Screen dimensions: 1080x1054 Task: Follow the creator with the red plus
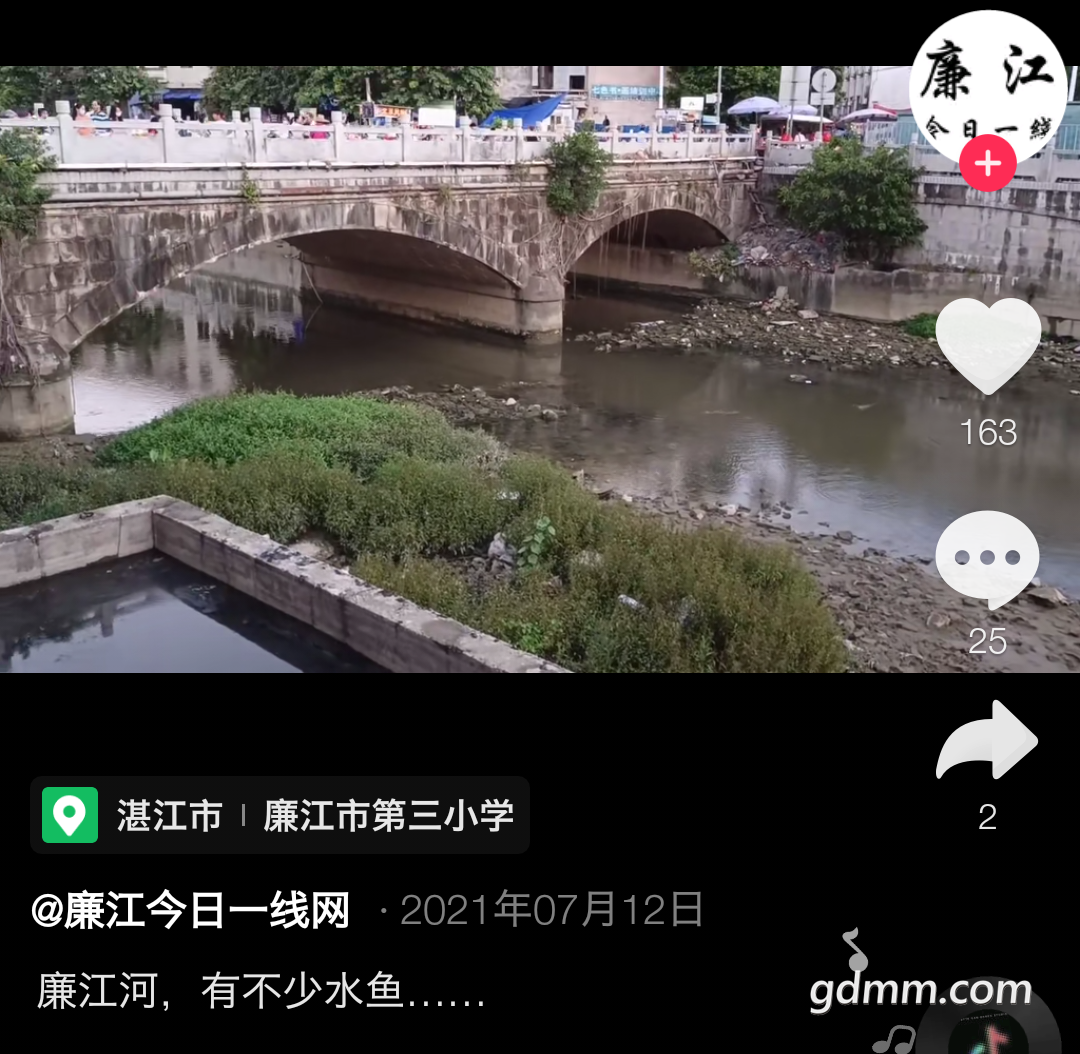tap(987, 164)
